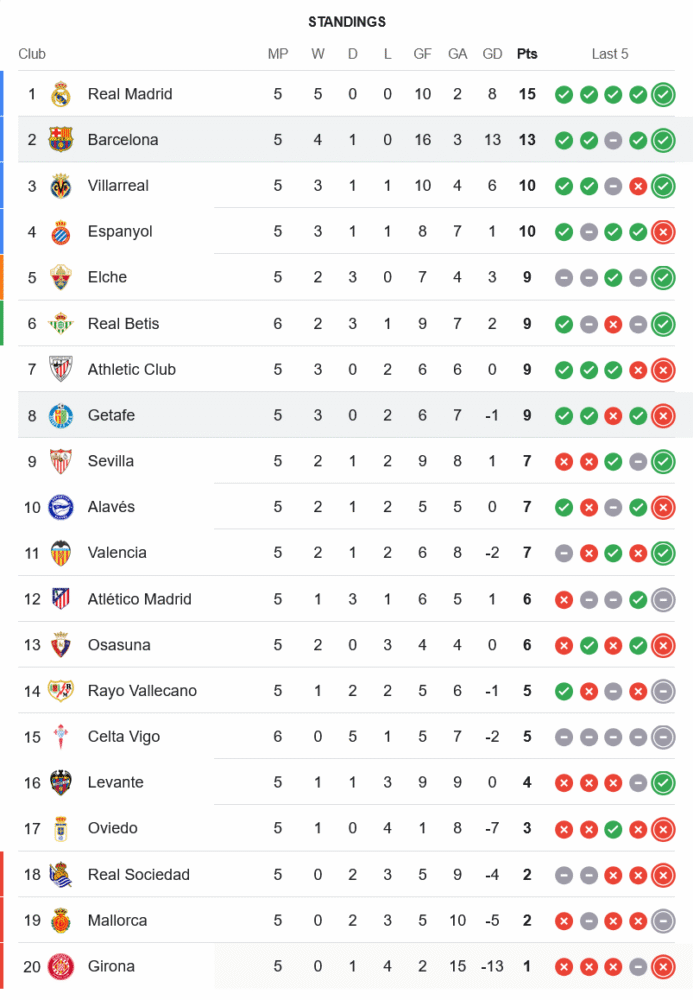Screen dimensions: 693x1000
Task: Tap the Alavés standings row
Action: (x=111, y=507)
